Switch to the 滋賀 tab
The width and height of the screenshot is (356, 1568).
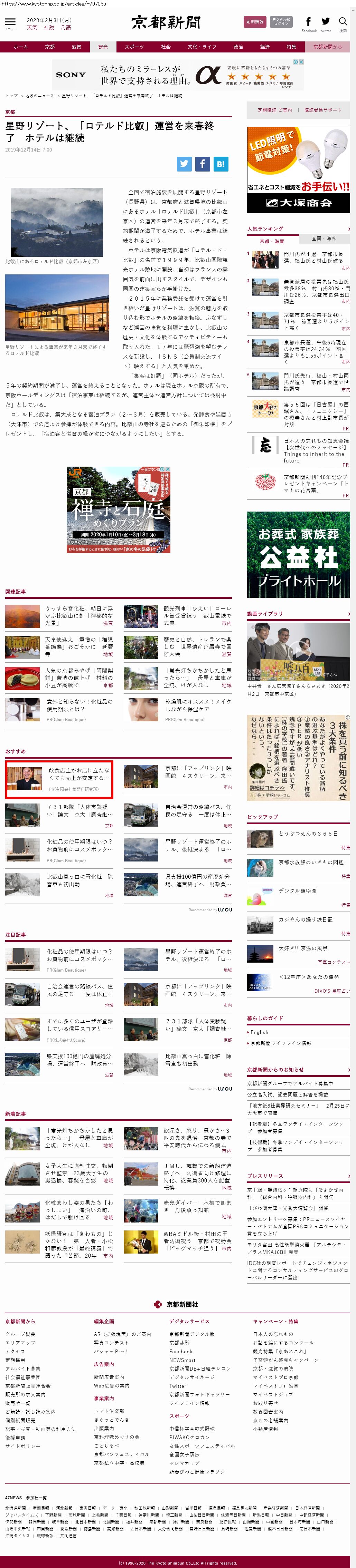(x=76, y=47)
